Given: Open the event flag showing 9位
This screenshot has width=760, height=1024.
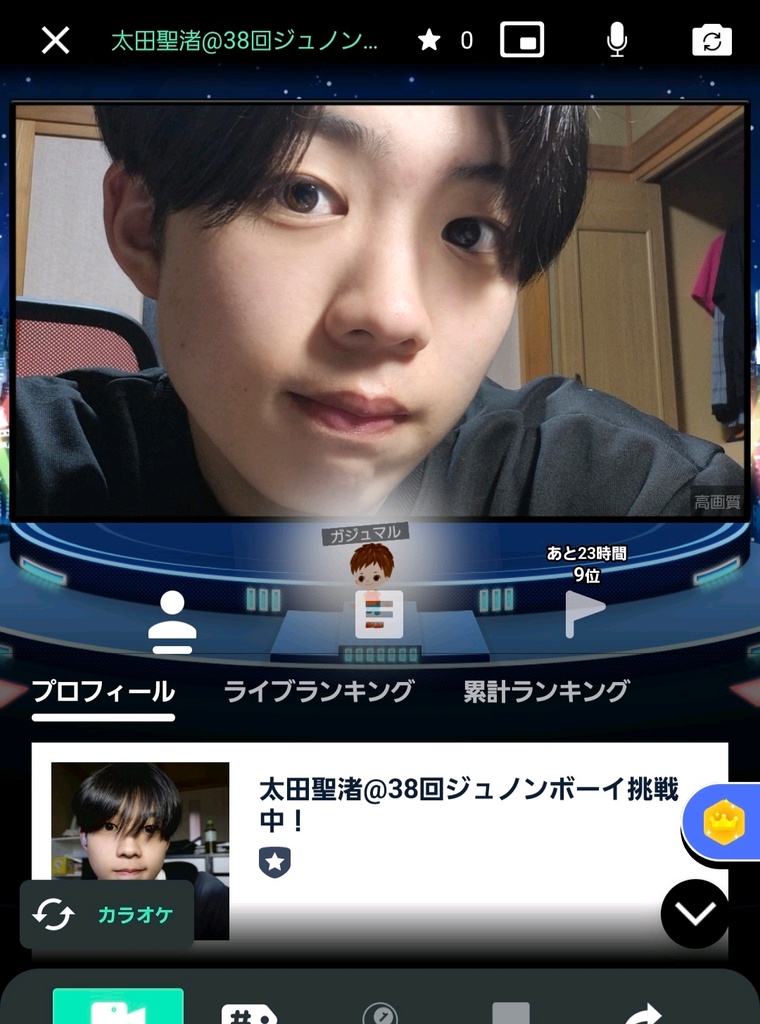Looking at the screenshot, I should point(585,612).
